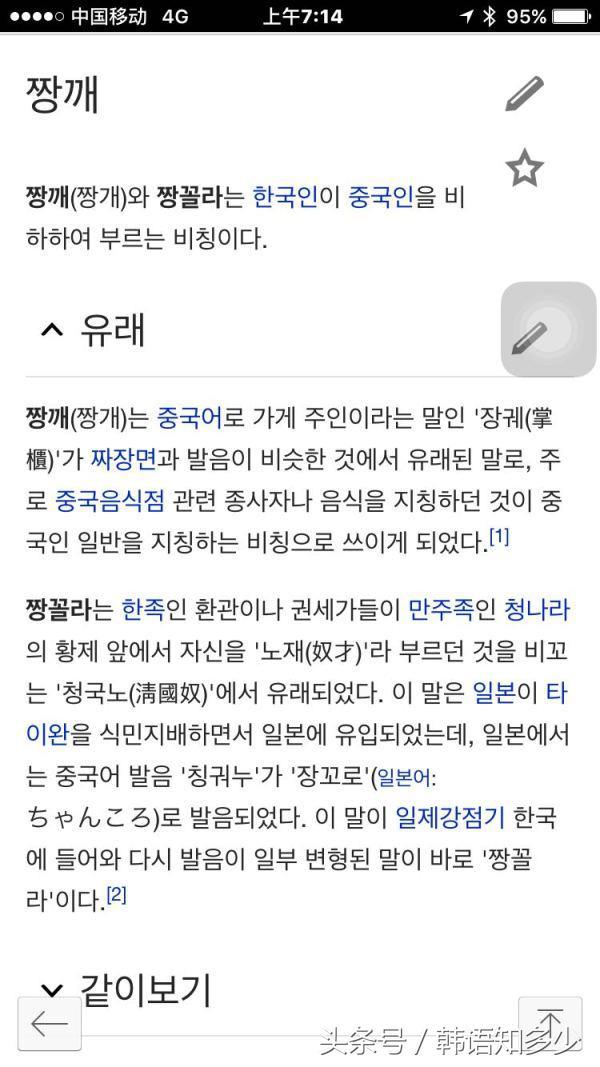The image size is (600, 1067).
Task: Edit the 유래 section using the pencil button
Action: click(x=547, y=330)
